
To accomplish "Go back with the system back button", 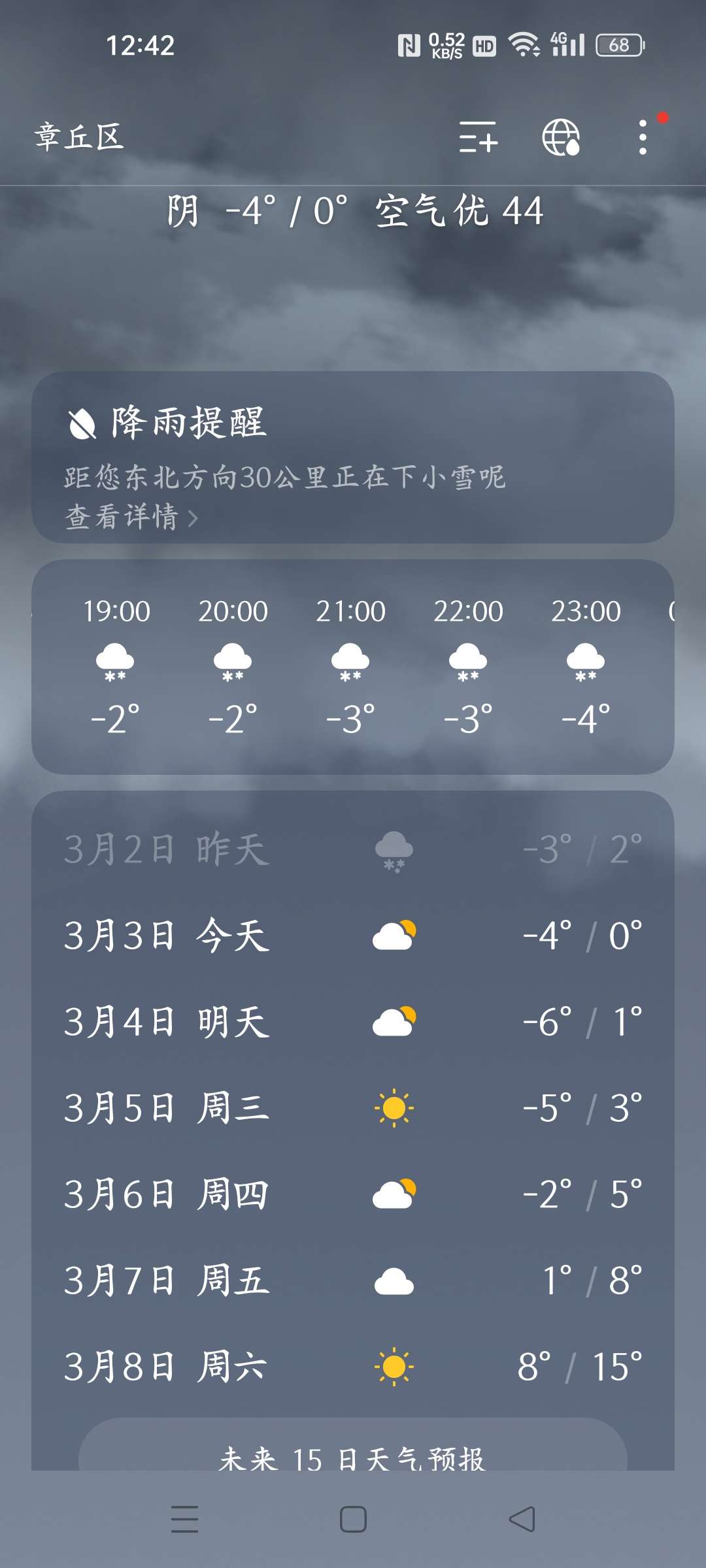I will pos(522,1519).
